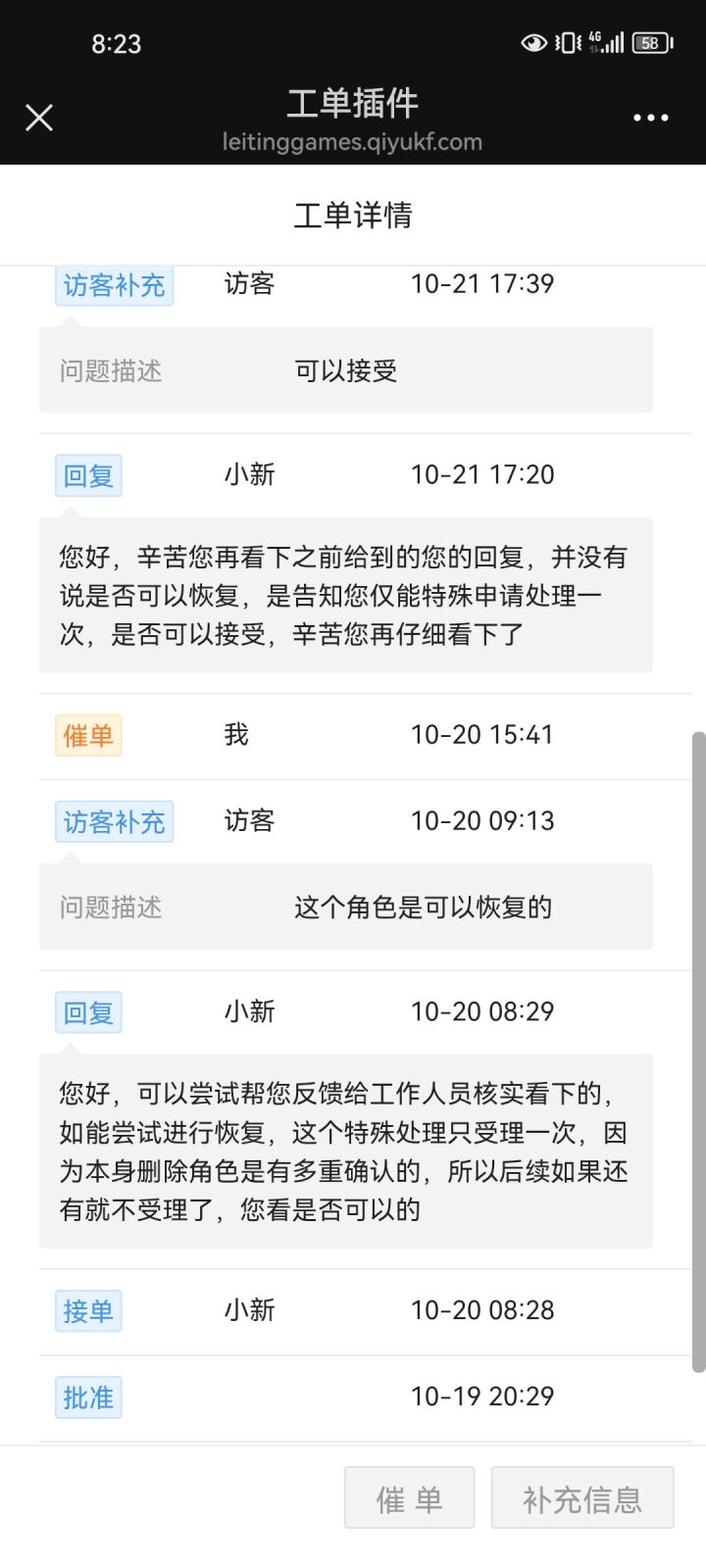Tap the 工单插件 title bar
Image resolution: width=706 pixels, height=1568 pixels.
point(353,103)
